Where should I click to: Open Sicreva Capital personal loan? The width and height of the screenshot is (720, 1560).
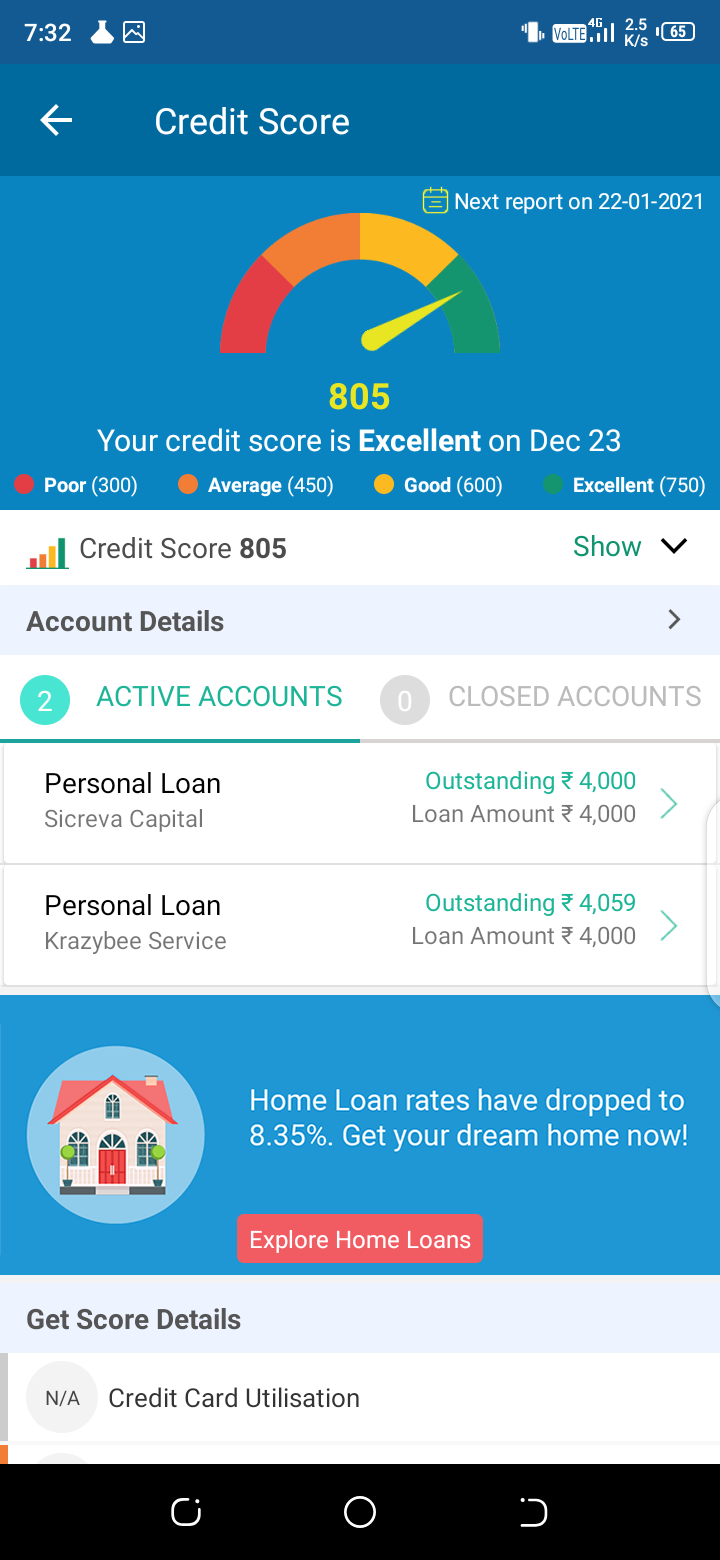(360, 803)
